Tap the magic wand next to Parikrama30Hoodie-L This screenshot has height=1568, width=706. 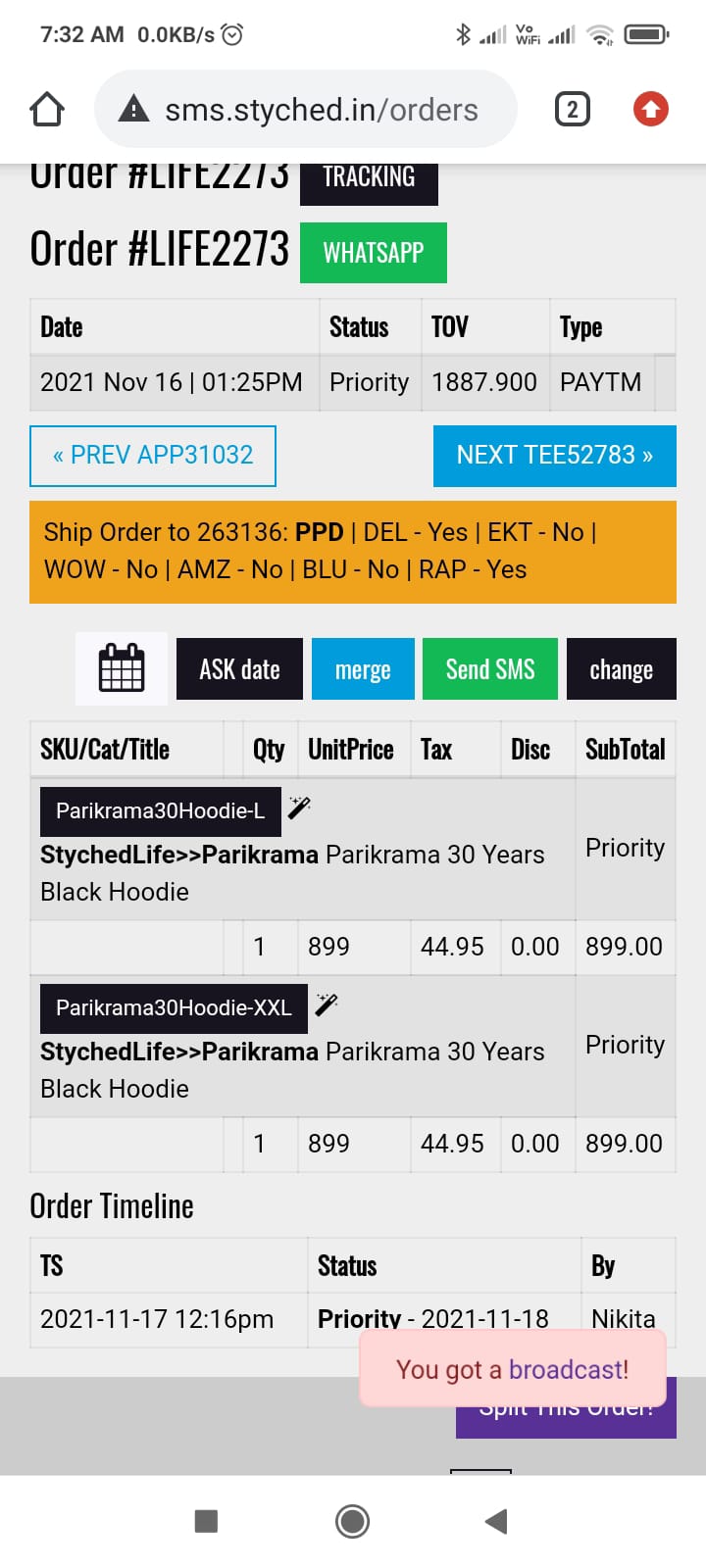(x=299, y=808)
